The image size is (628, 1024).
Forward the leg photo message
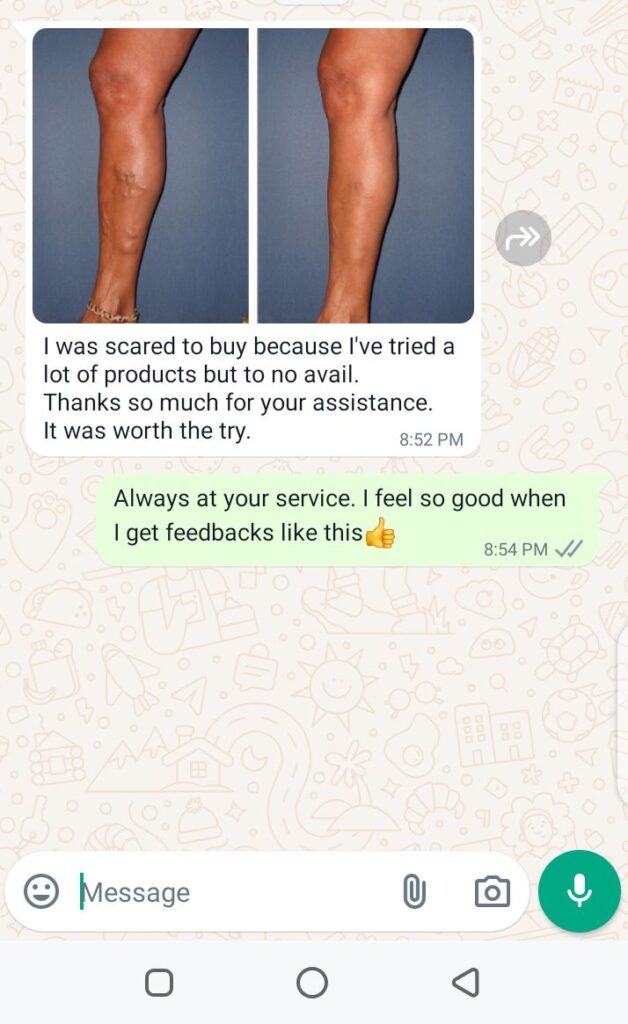point(523,238)
